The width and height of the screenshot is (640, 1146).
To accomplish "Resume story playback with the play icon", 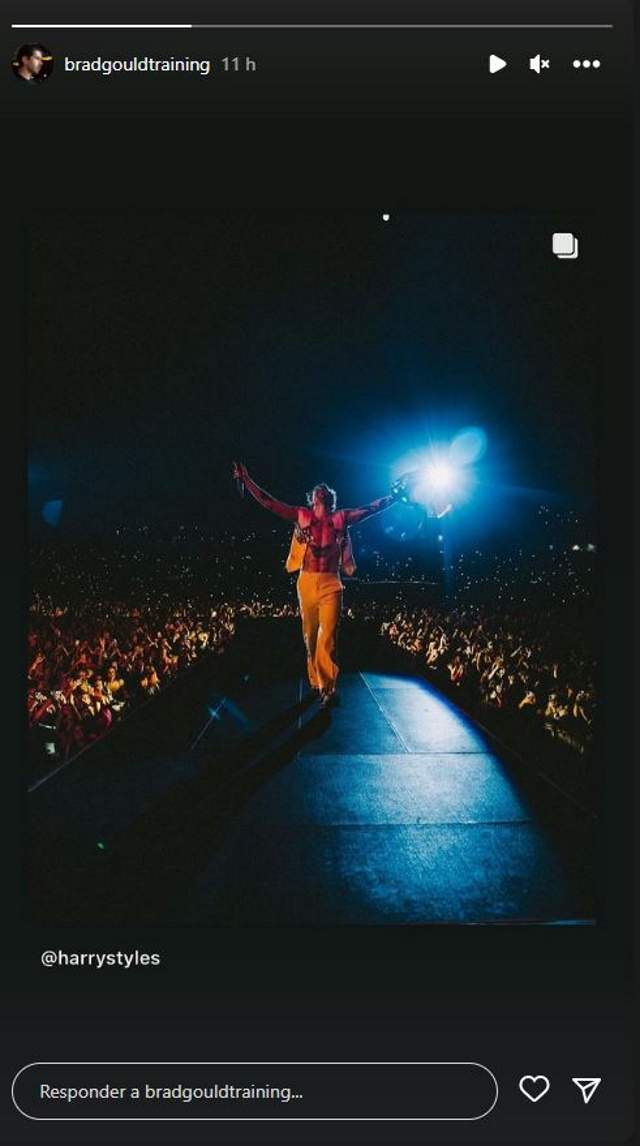I will click(498, 64).
